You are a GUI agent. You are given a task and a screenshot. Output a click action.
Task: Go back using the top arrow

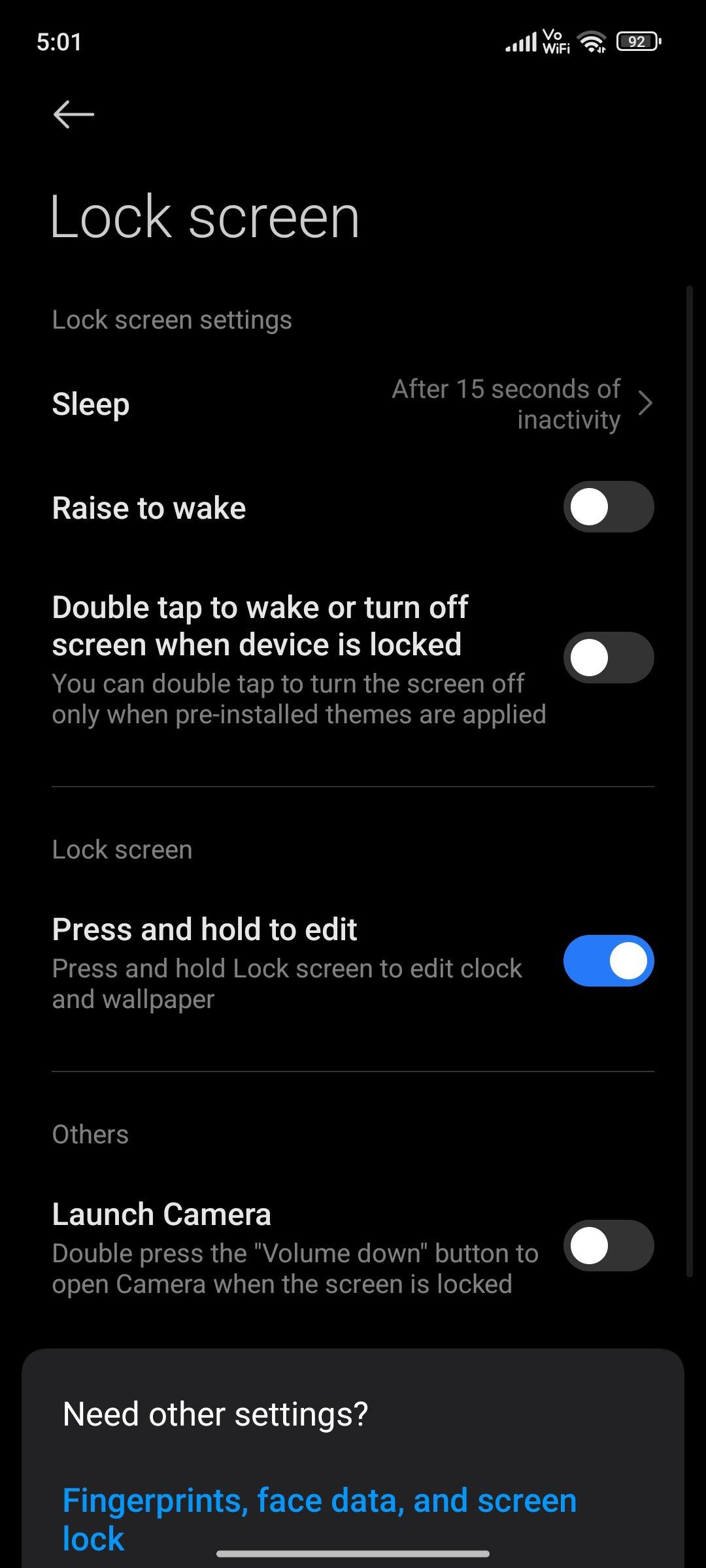click(73, 115)
